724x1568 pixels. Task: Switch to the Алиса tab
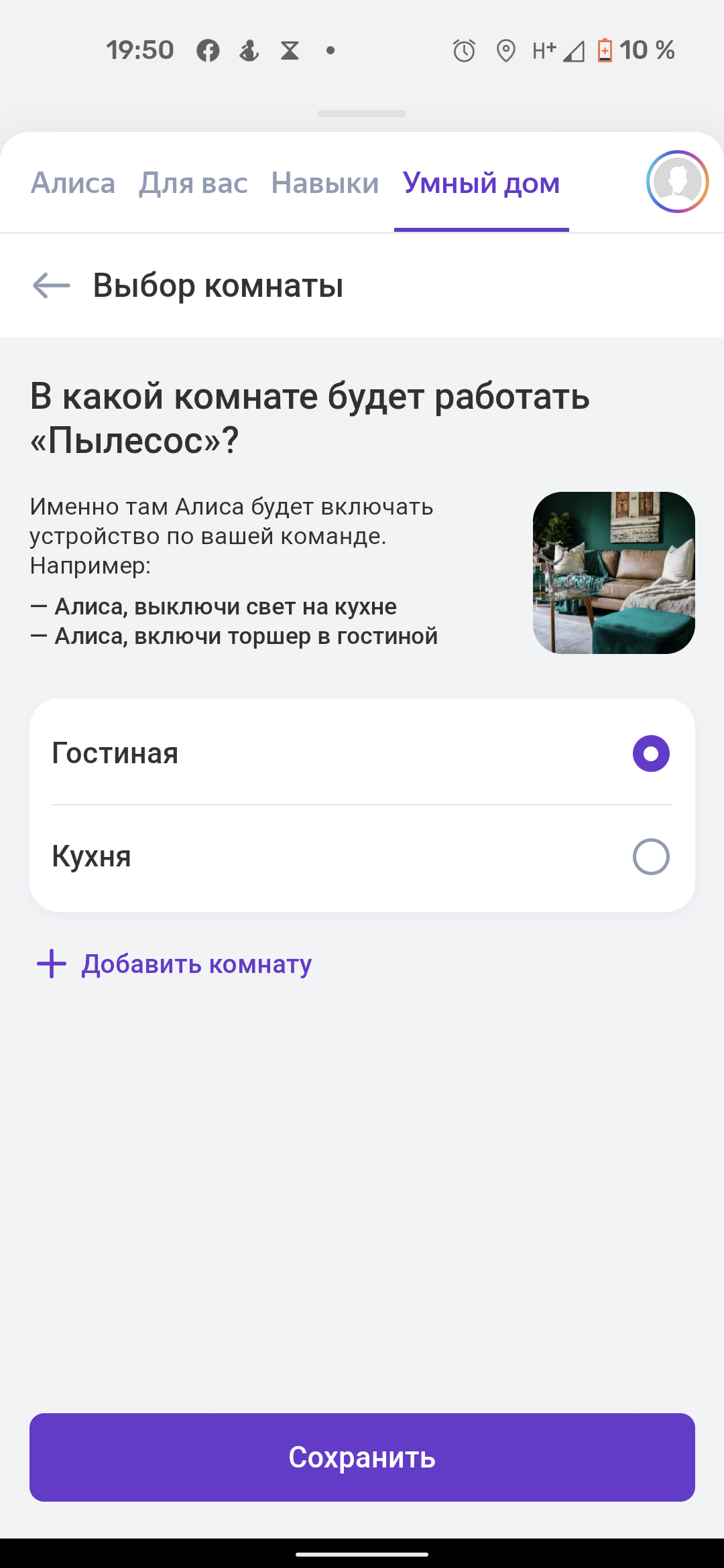point(73,183)
